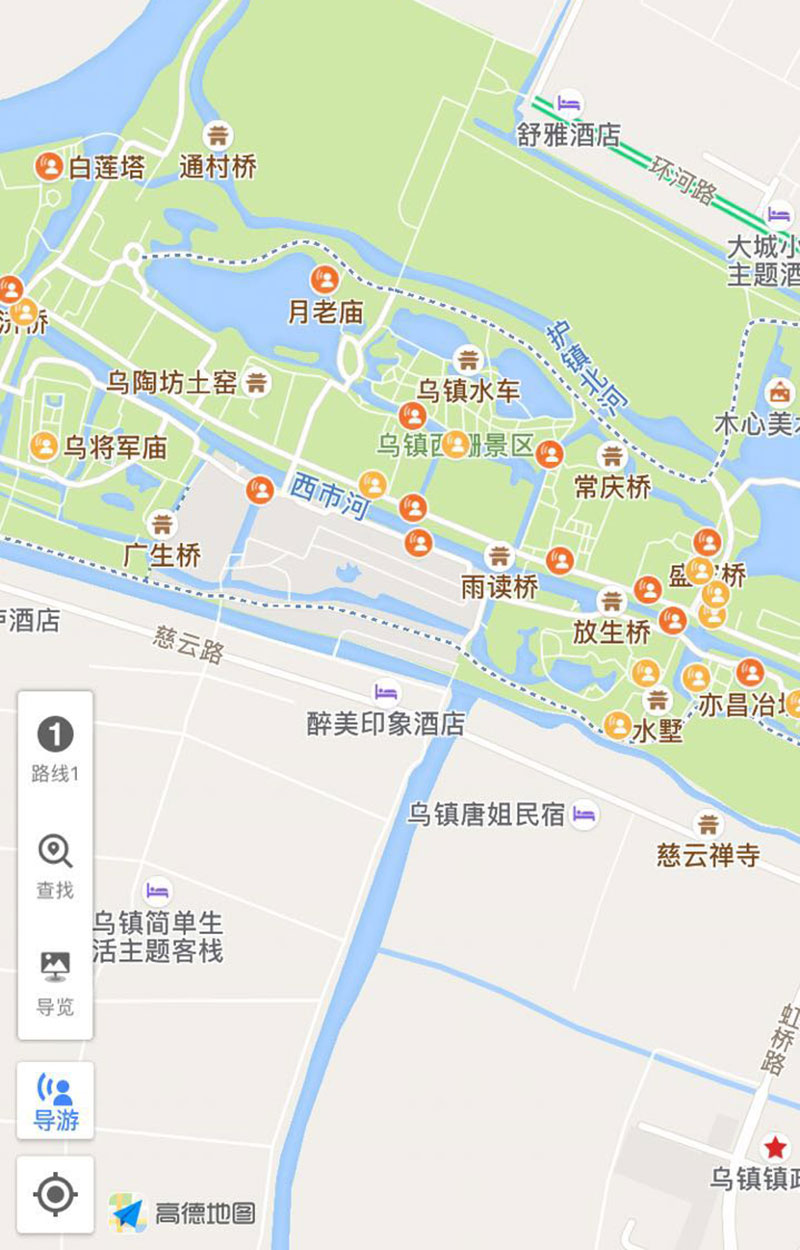Open the 乌将军庙 audio guide marker
Image resolution: width=800 pixels, height=1250 pixels.
[43, 445]
